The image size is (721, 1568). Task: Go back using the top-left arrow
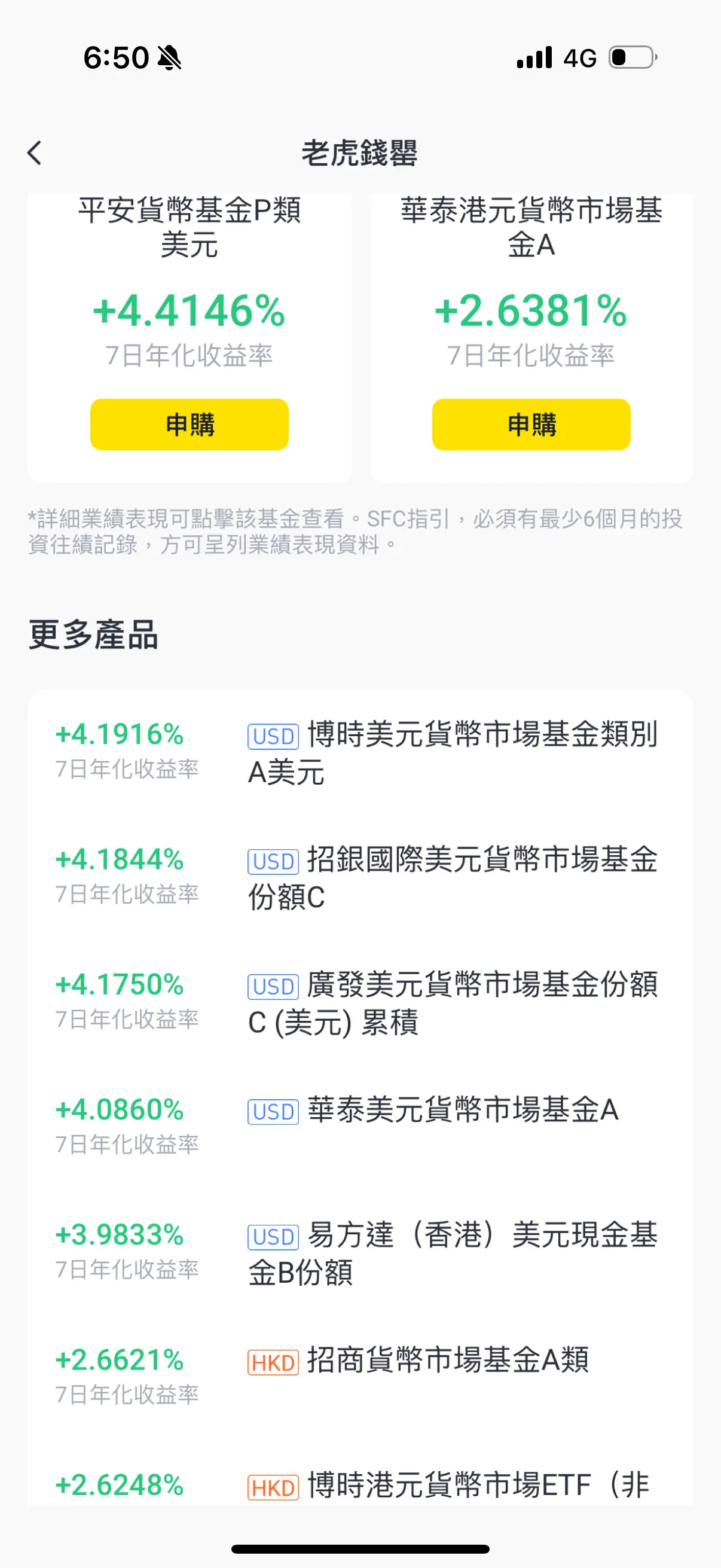coord(35,152)
